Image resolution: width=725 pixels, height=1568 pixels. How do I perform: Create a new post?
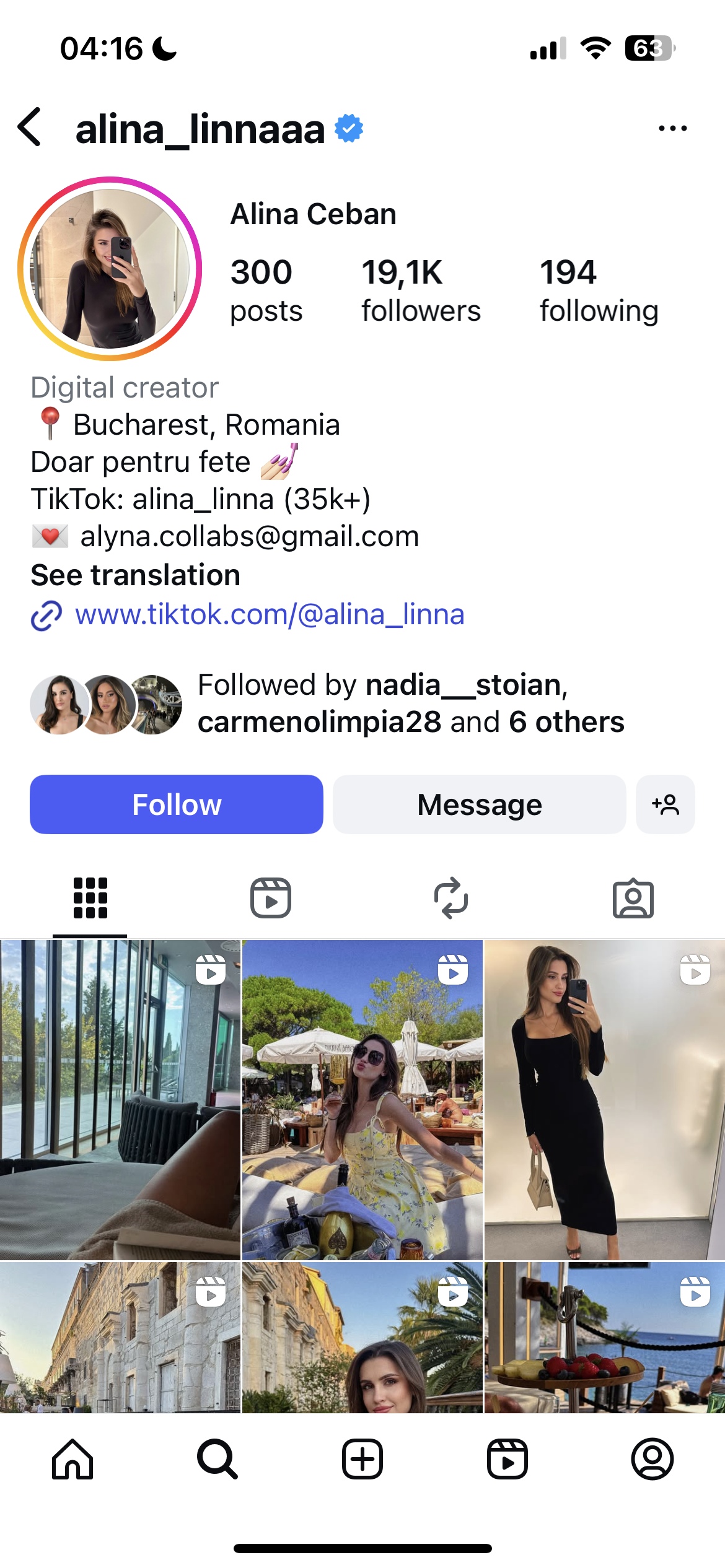(x=362, y=1458)
